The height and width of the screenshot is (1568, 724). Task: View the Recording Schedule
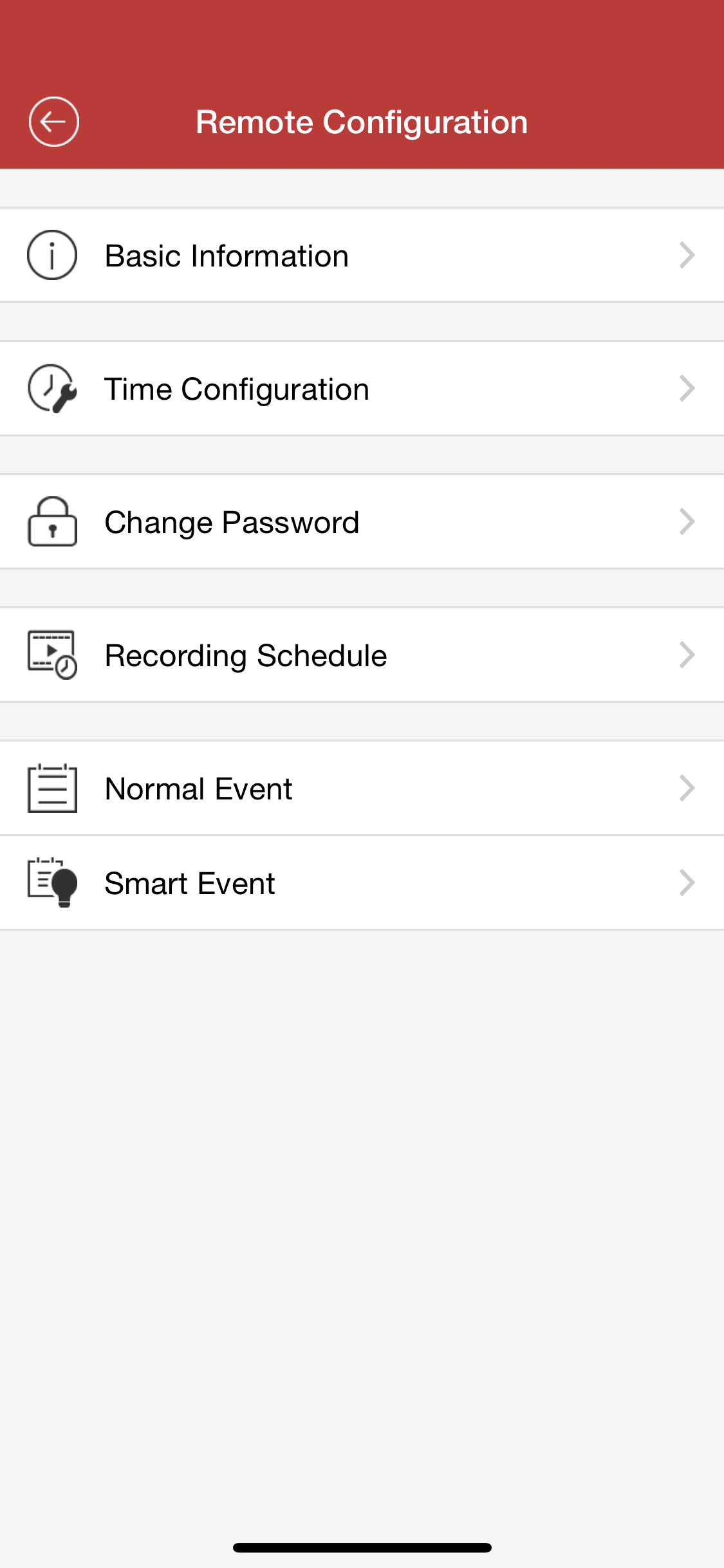(x=362, y=655)
